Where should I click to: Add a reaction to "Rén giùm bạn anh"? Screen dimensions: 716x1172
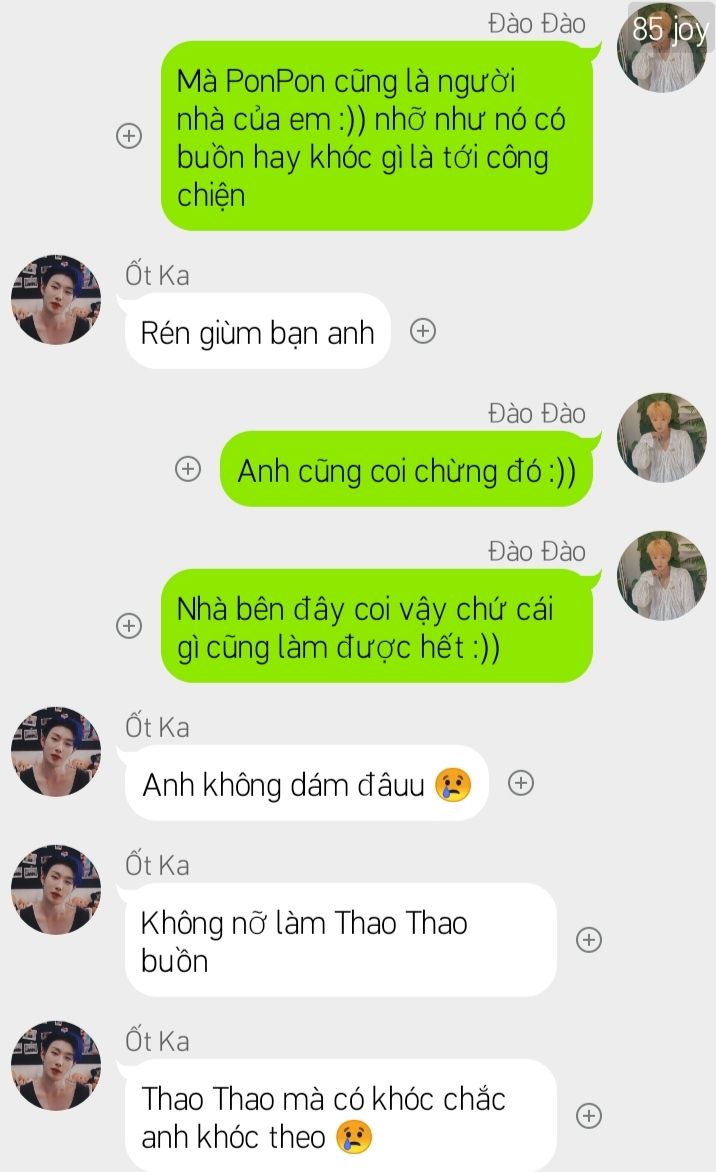(x=423, y=331)
